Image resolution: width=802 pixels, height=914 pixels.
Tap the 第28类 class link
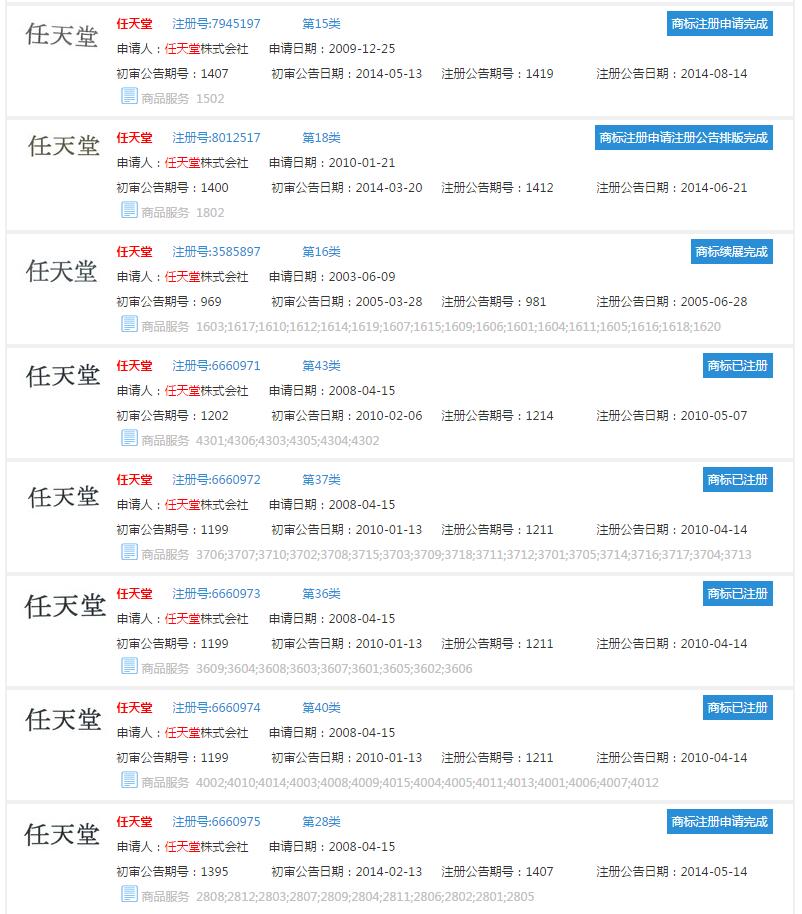click(x=321, y=822)
